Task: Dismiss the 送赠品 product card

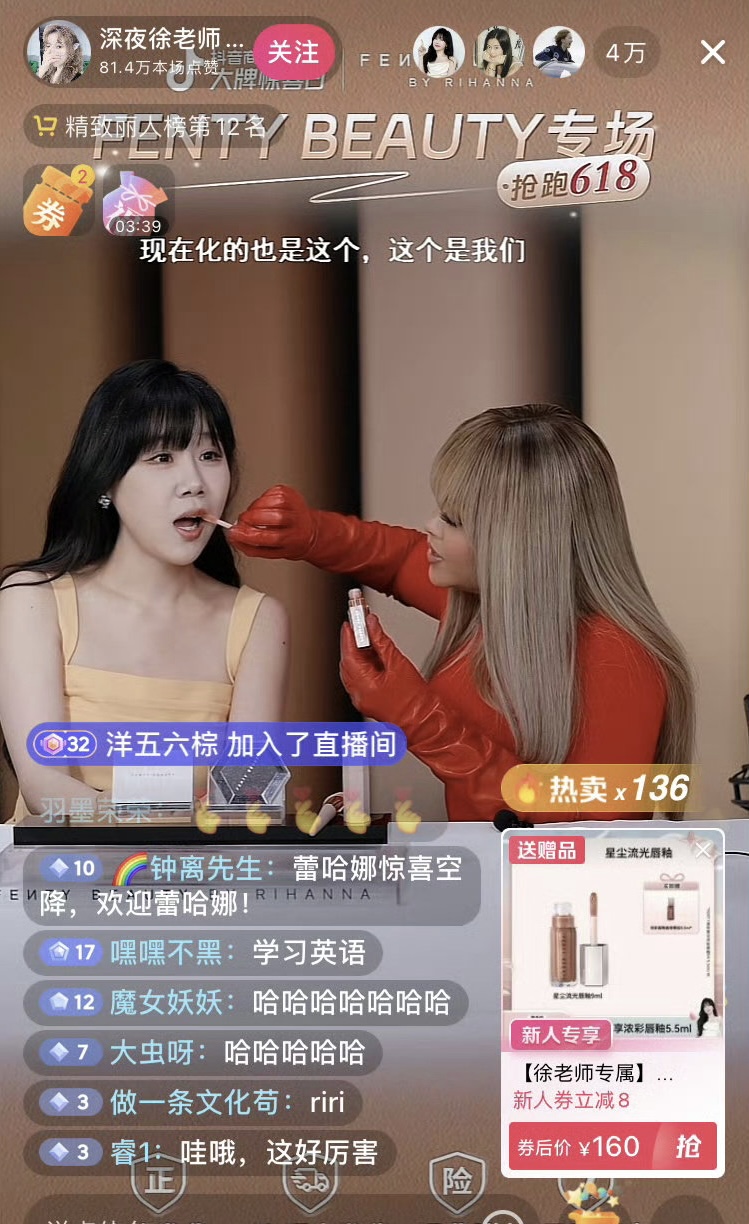Action: (x=703, y=850)
